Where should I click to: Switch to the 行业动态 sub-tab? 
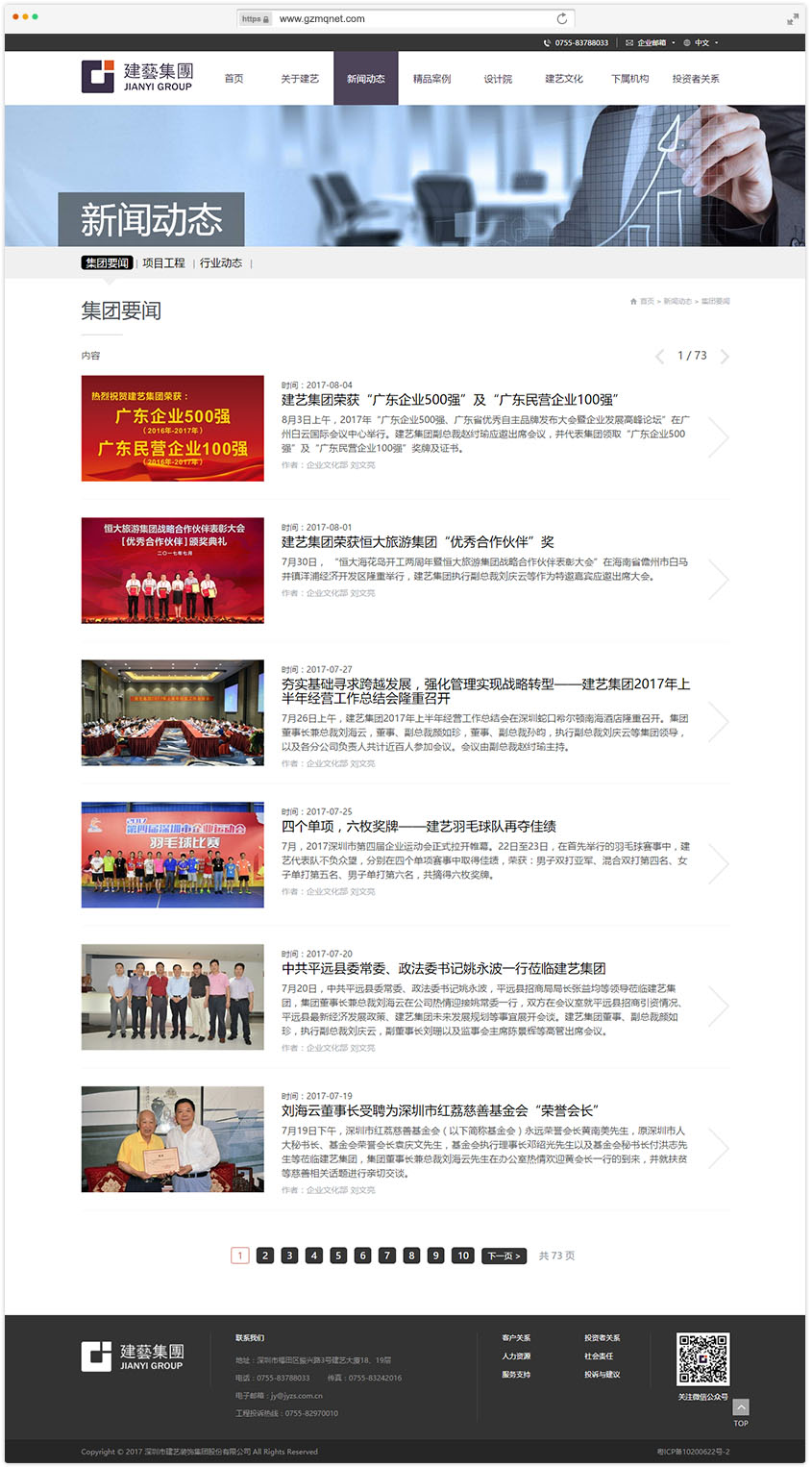pos(220,263)
